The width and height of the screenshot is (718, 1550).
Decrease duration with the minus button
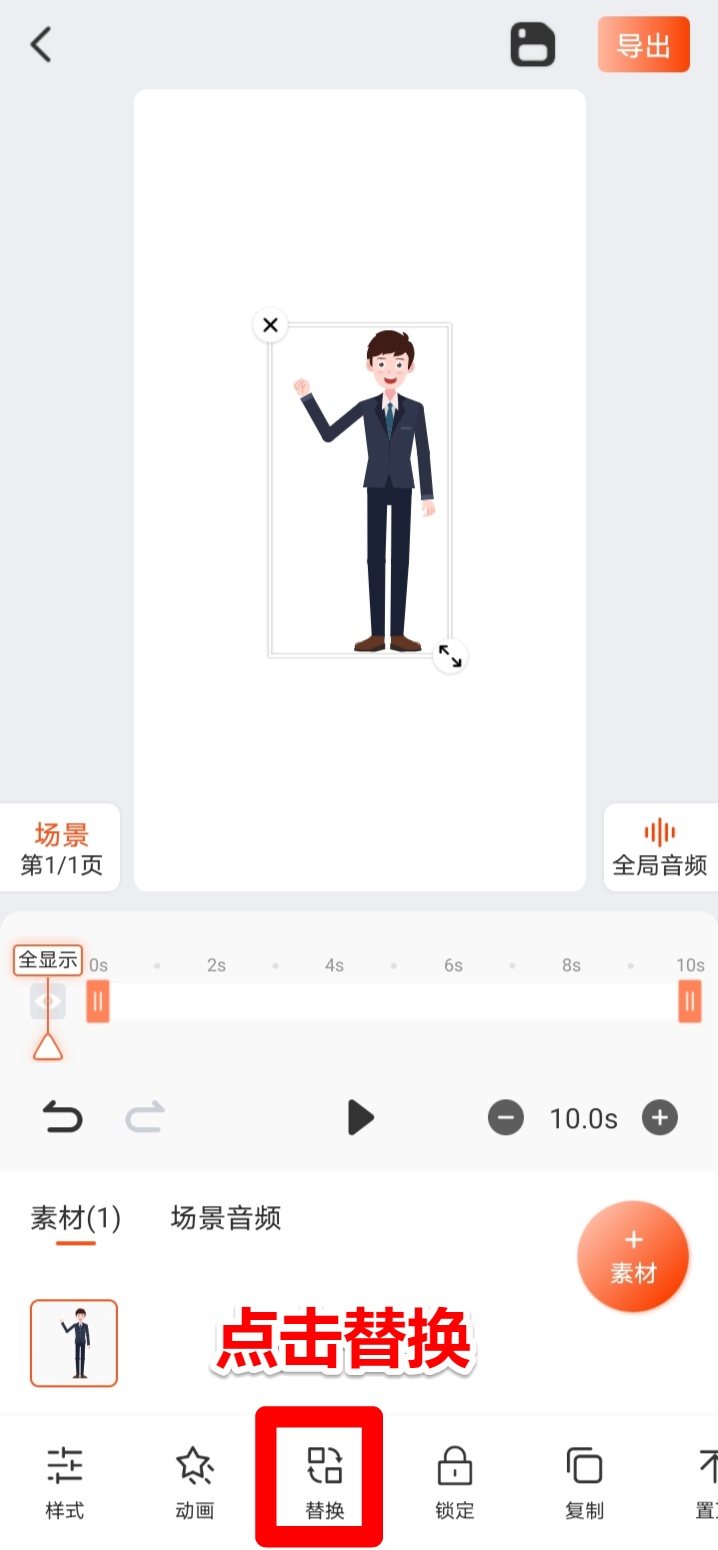pyautogui.click(x=506, y=1117)
